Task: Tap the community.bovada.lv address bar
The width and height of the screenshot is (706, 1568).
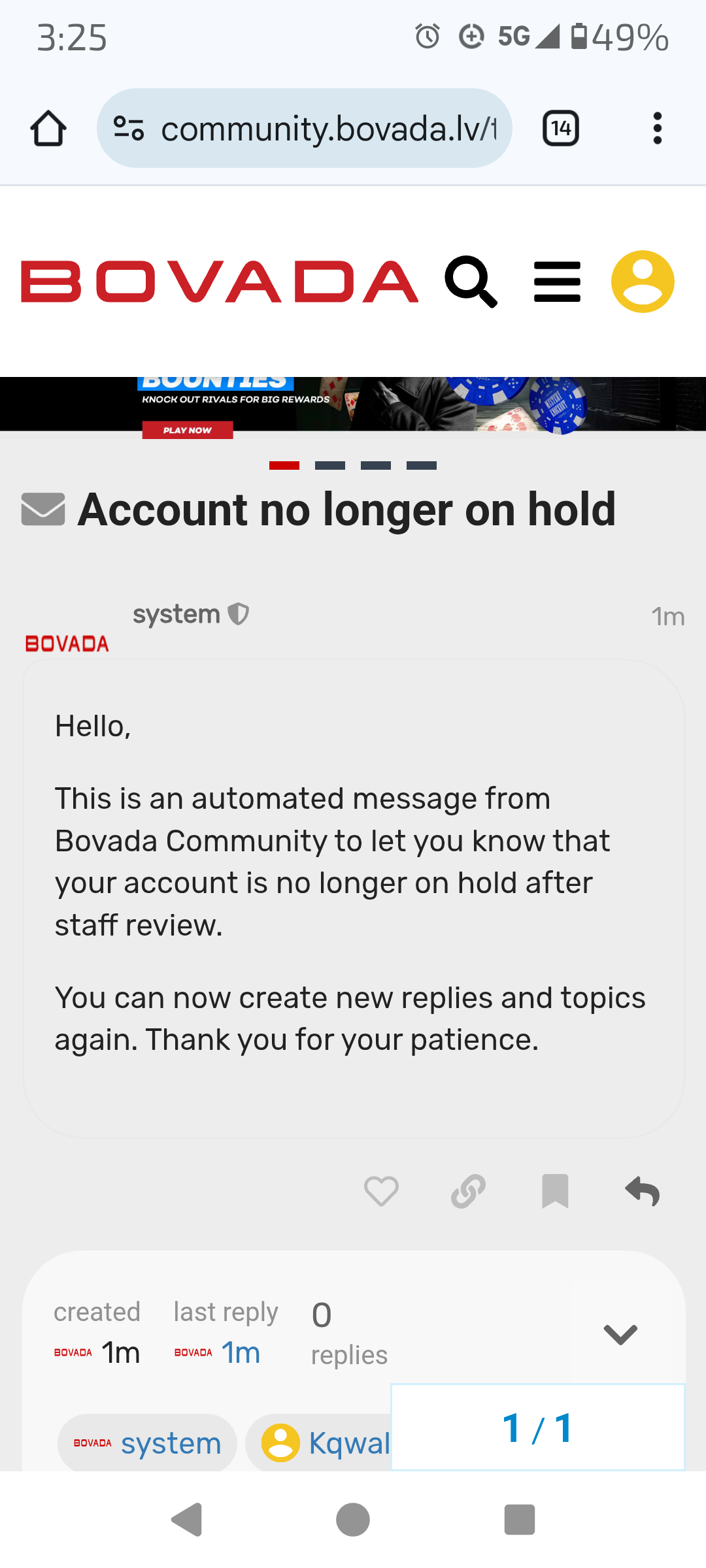Action: [x=327, y=129]
